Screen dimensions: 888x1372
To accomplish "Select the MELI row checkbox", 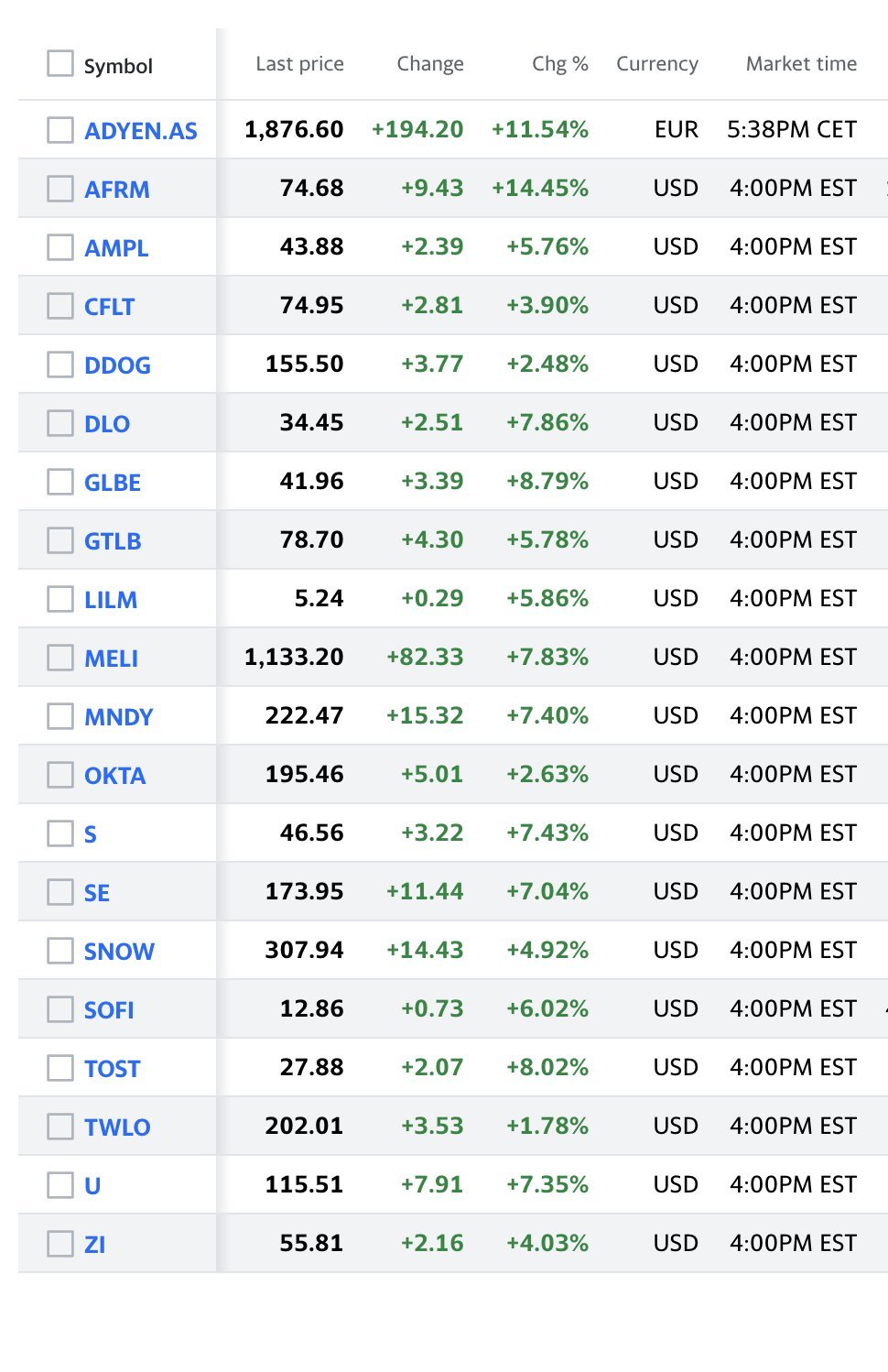I will point(60,658).
